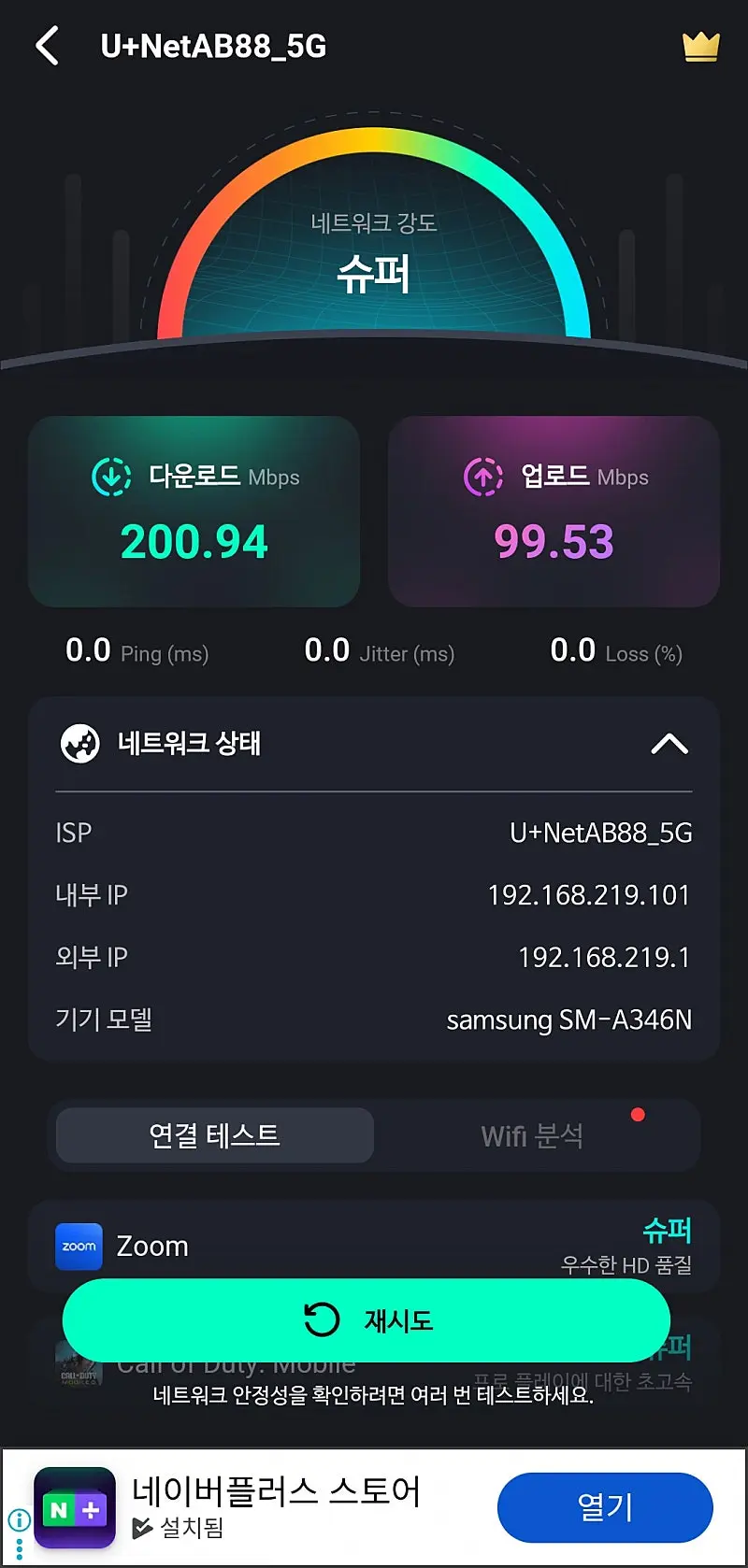
Task: Open the premium crown icon
Action: tap(701, 47)
